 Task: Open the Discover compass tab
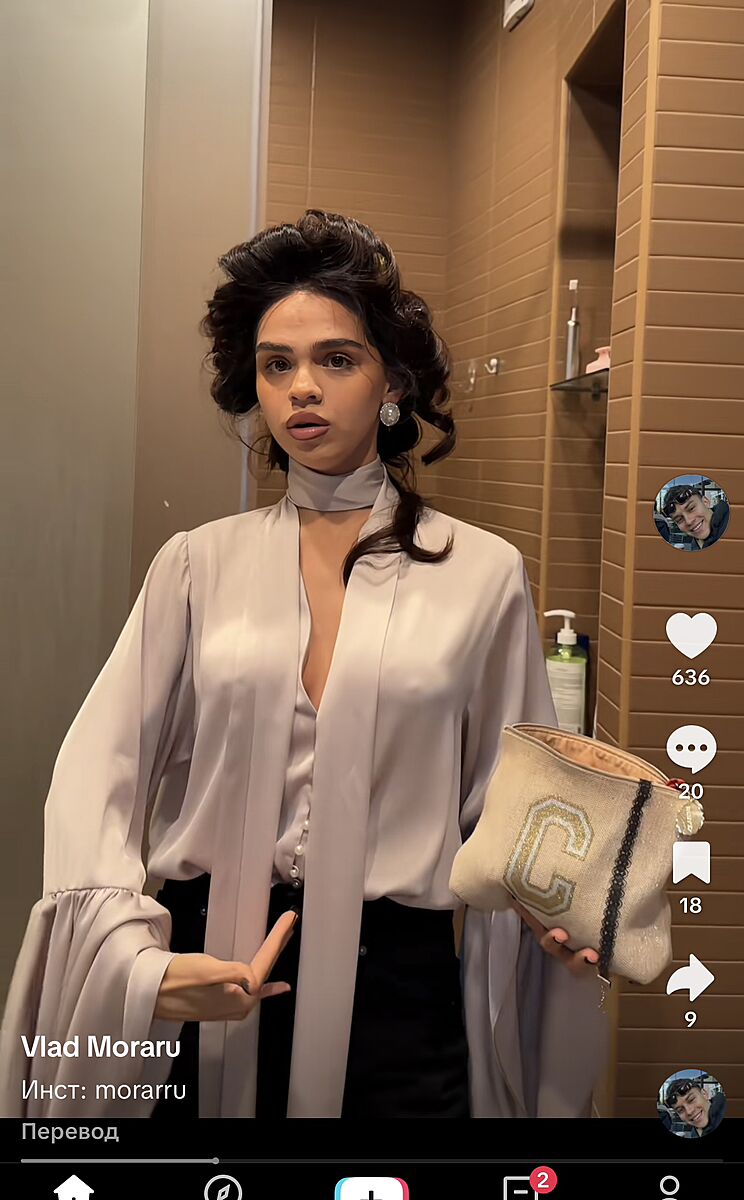[223, 1189]
